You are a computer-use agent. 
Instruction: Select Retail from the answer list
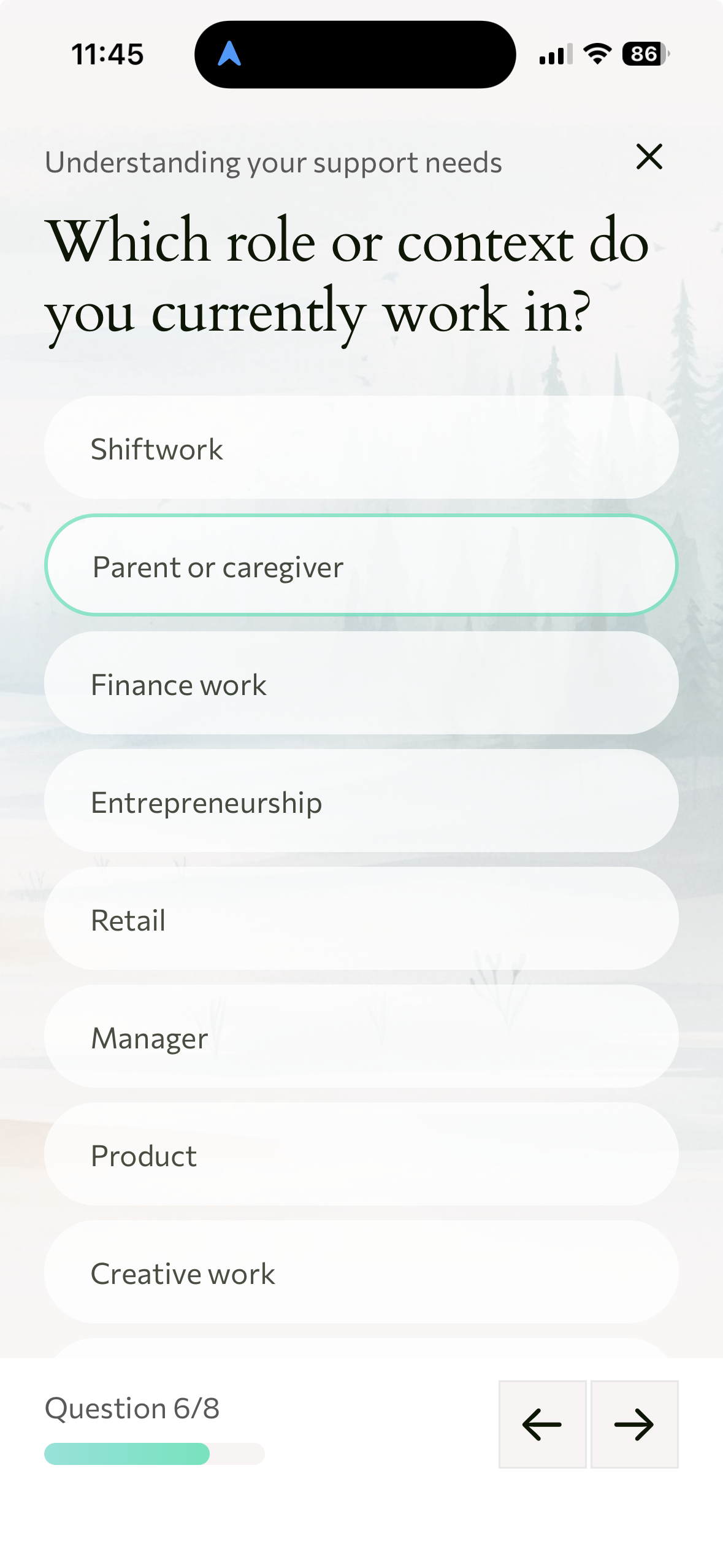click(x=361, y=918)
